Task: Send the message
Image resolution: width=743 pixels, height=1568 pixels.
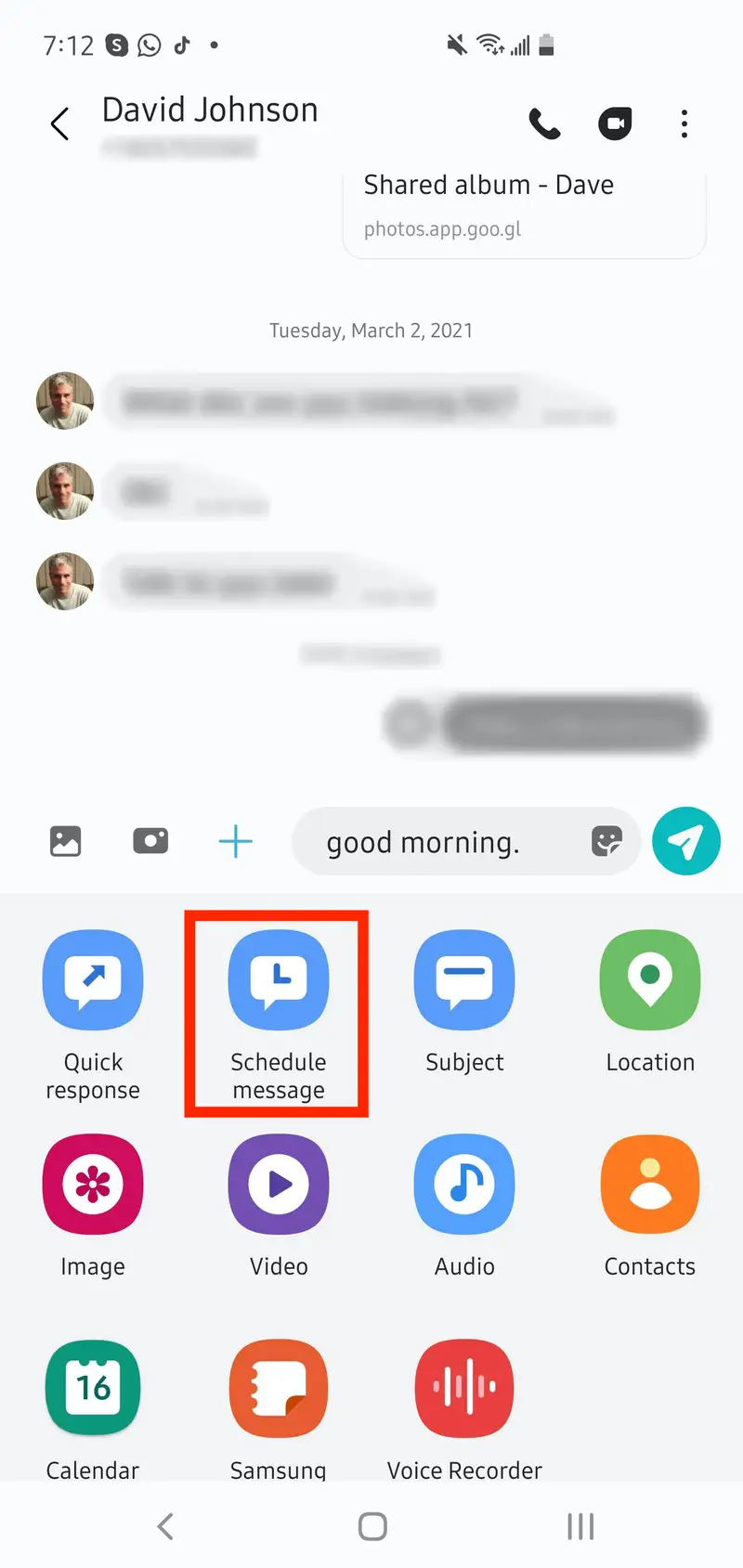Action: pos(686,841)
